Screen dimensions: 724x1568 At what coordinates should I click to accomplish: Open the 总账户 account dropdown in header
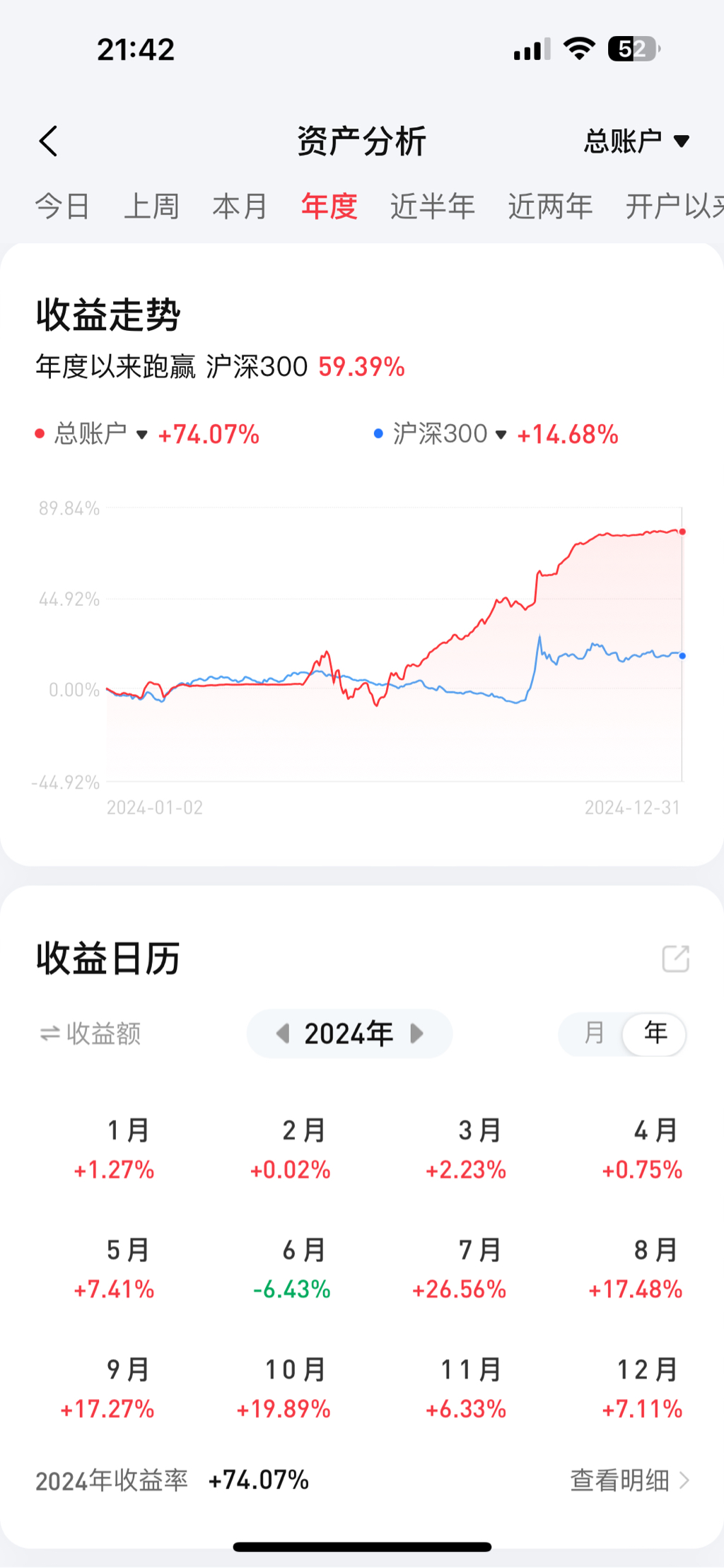(636, 141)
